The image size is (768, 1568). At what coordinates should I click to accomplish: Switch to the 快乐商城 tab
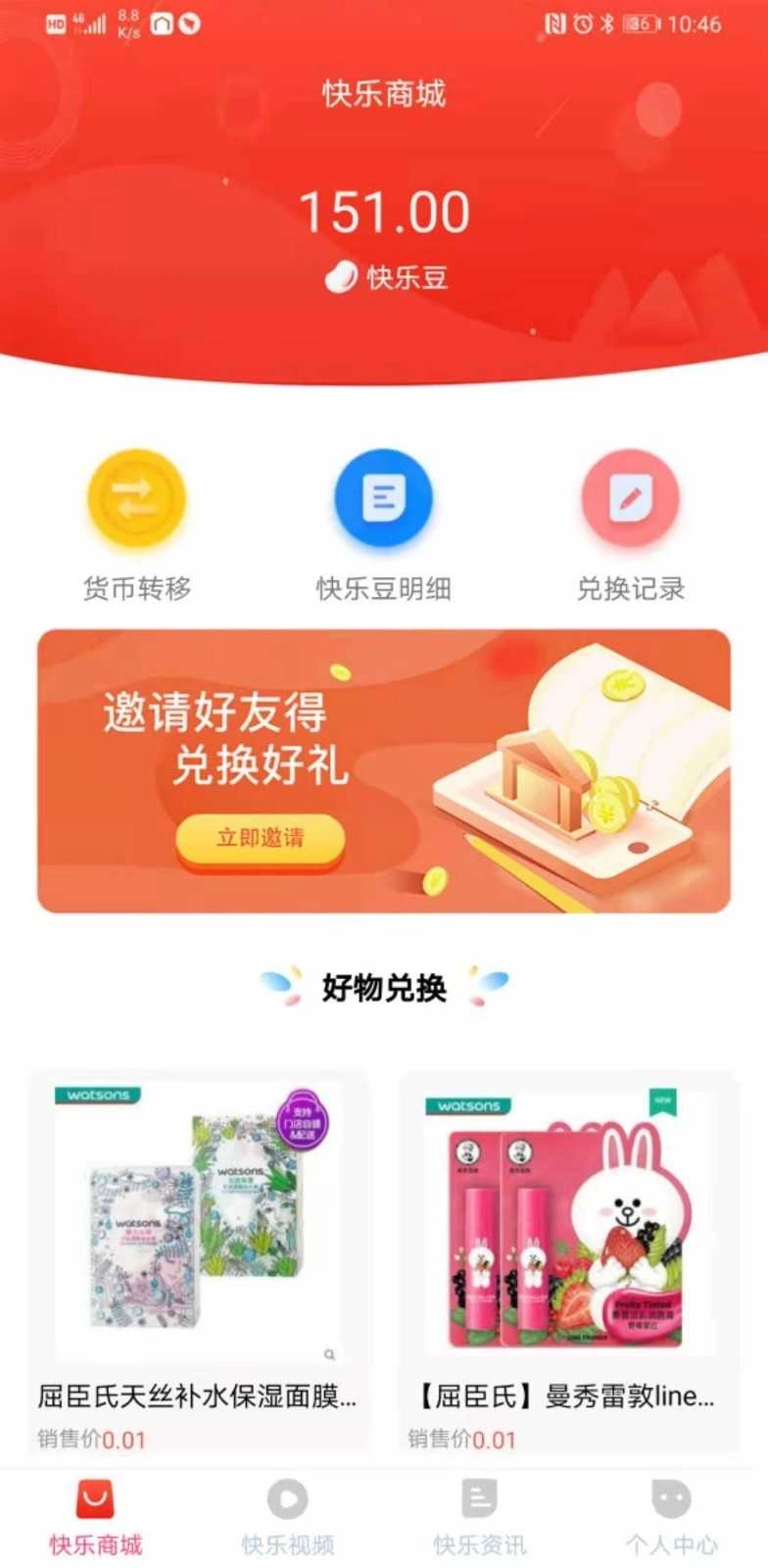(95, 1517)
